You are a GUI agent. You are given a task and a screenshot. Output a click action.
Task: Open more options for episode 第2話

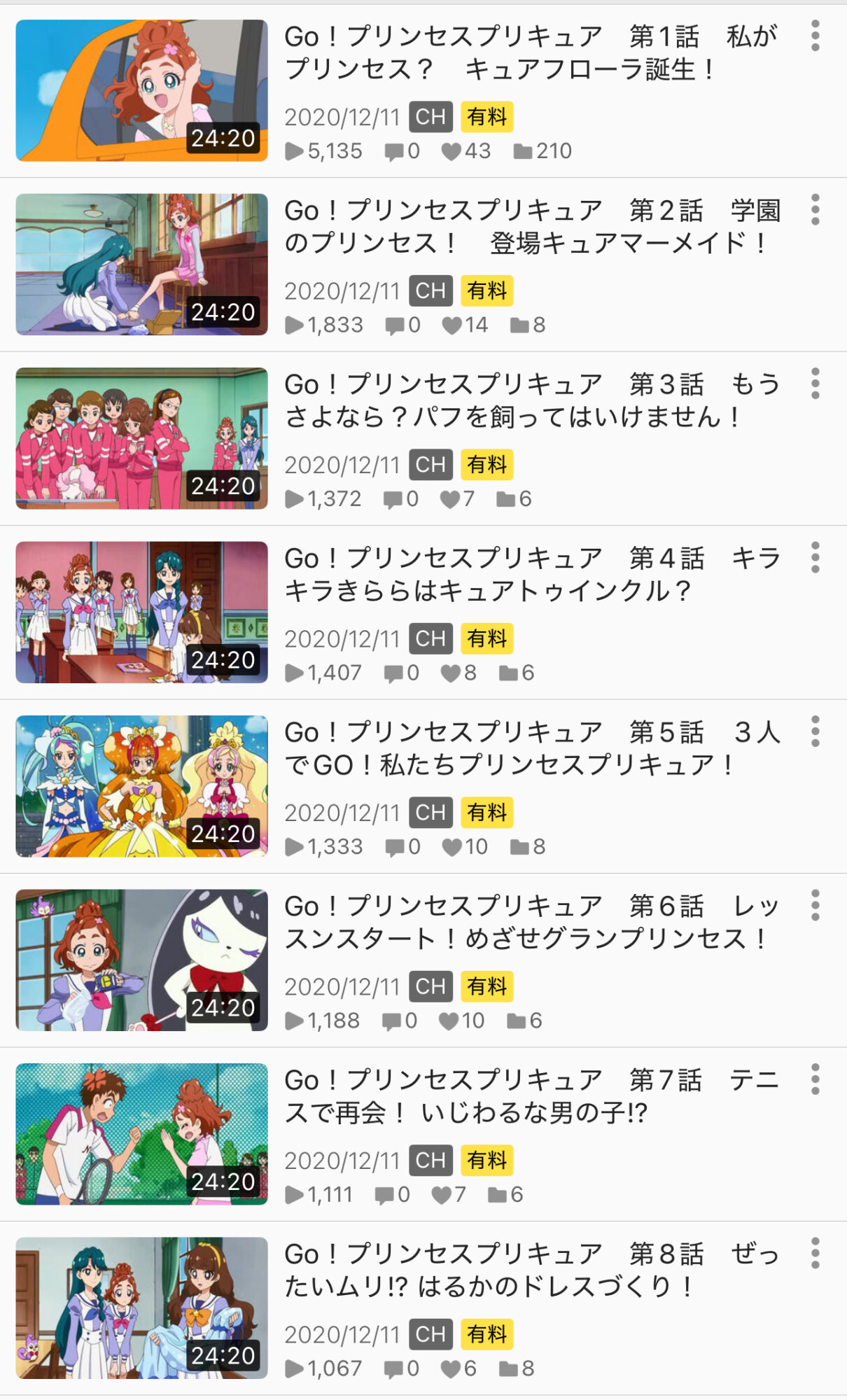[x=815, y=209]
